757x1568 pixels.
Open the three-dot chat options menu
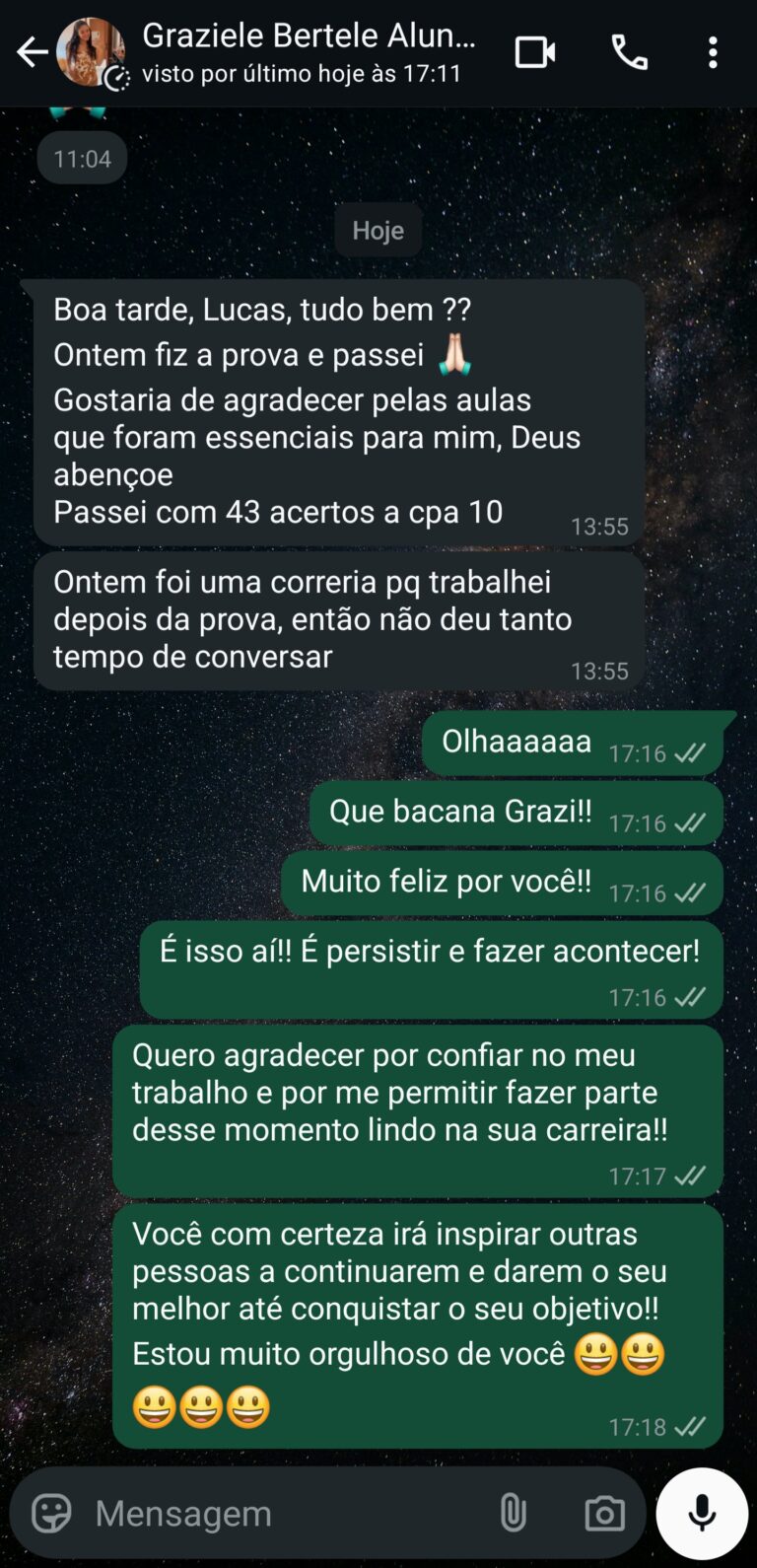click(713, 52)
